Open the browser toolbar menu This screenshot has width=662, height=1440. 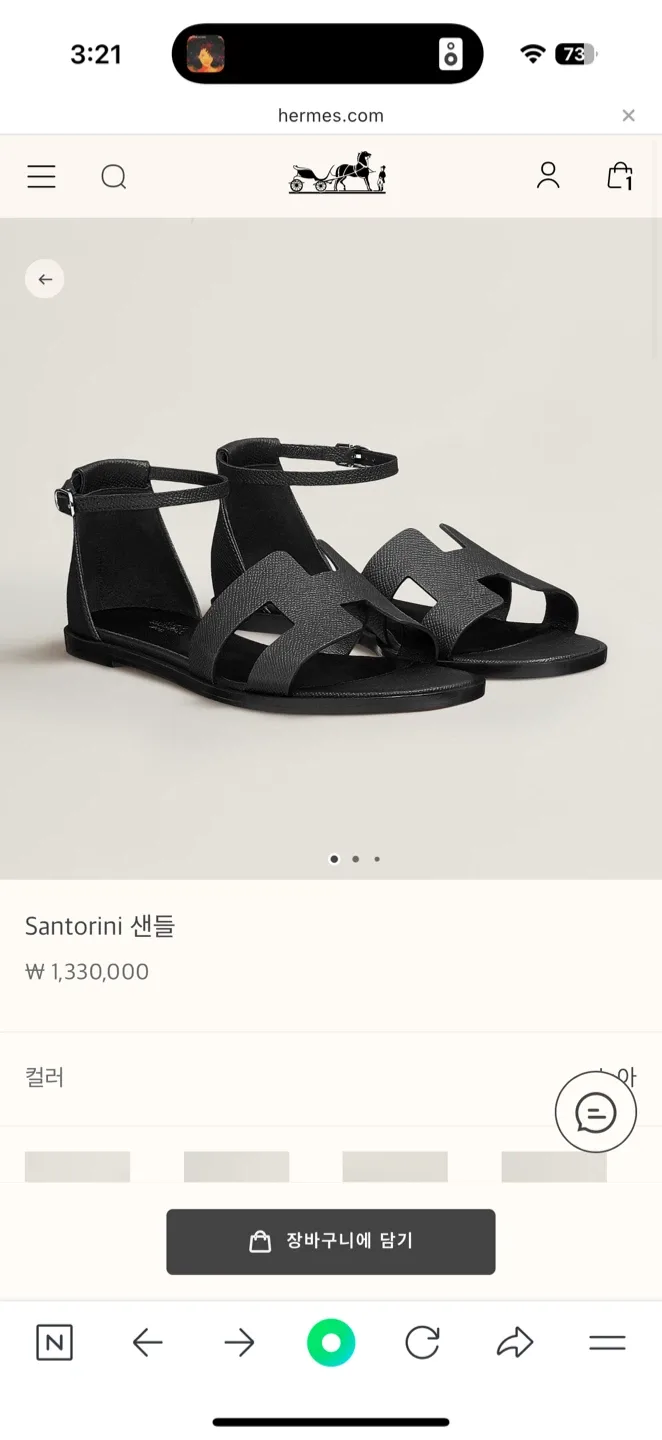607,1343
